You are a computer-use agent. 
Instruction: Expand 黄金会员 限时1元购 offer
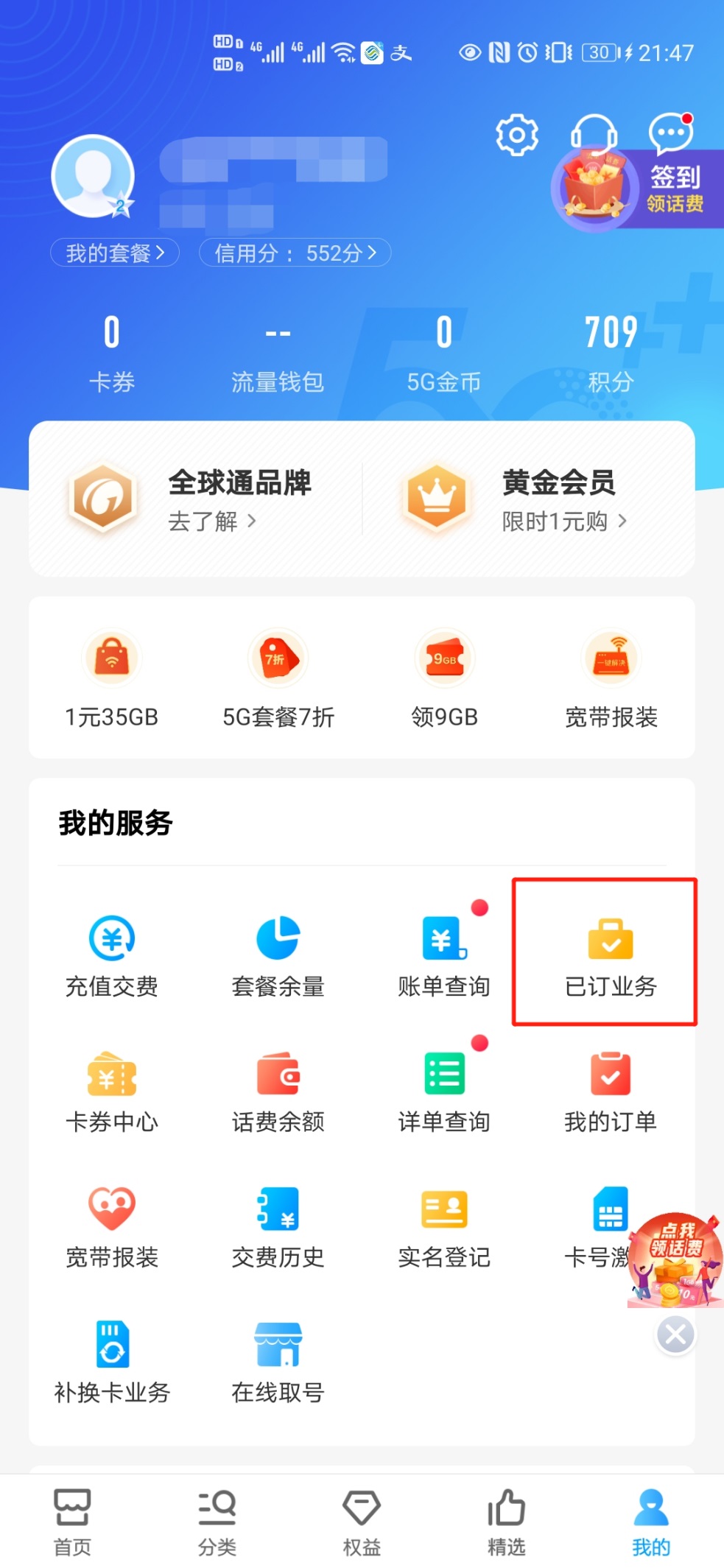click(556, 499)
